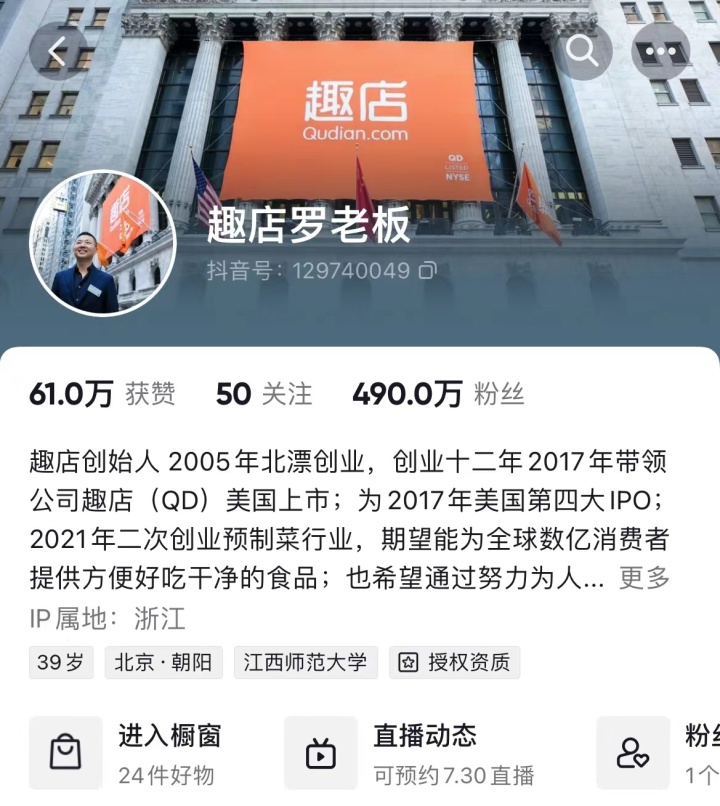Open the three-dot overflow menu
720x806 pixels.
coord(661,51)
